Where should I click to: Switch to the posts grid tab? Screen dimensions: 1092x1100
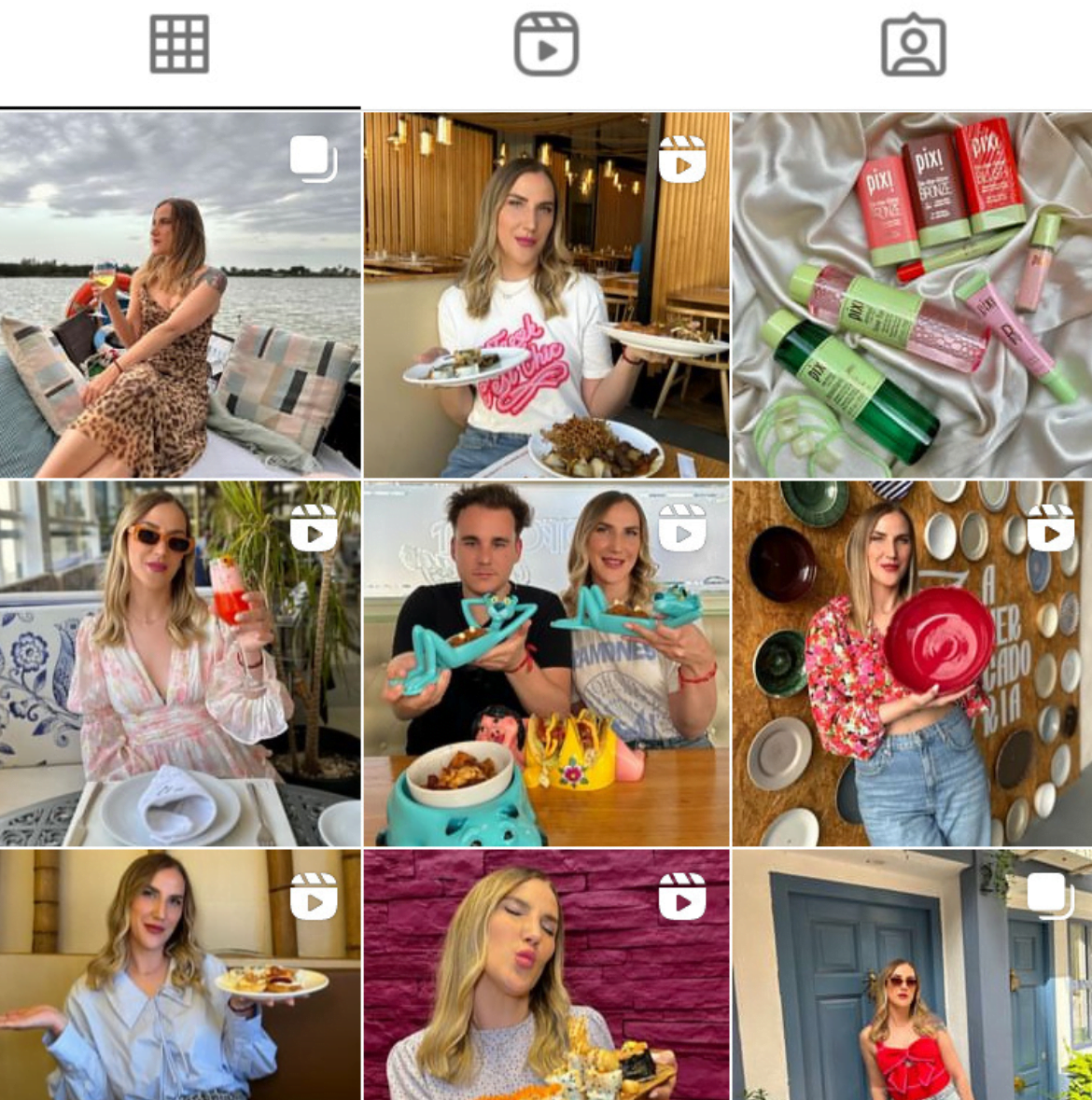coord(179,45)
